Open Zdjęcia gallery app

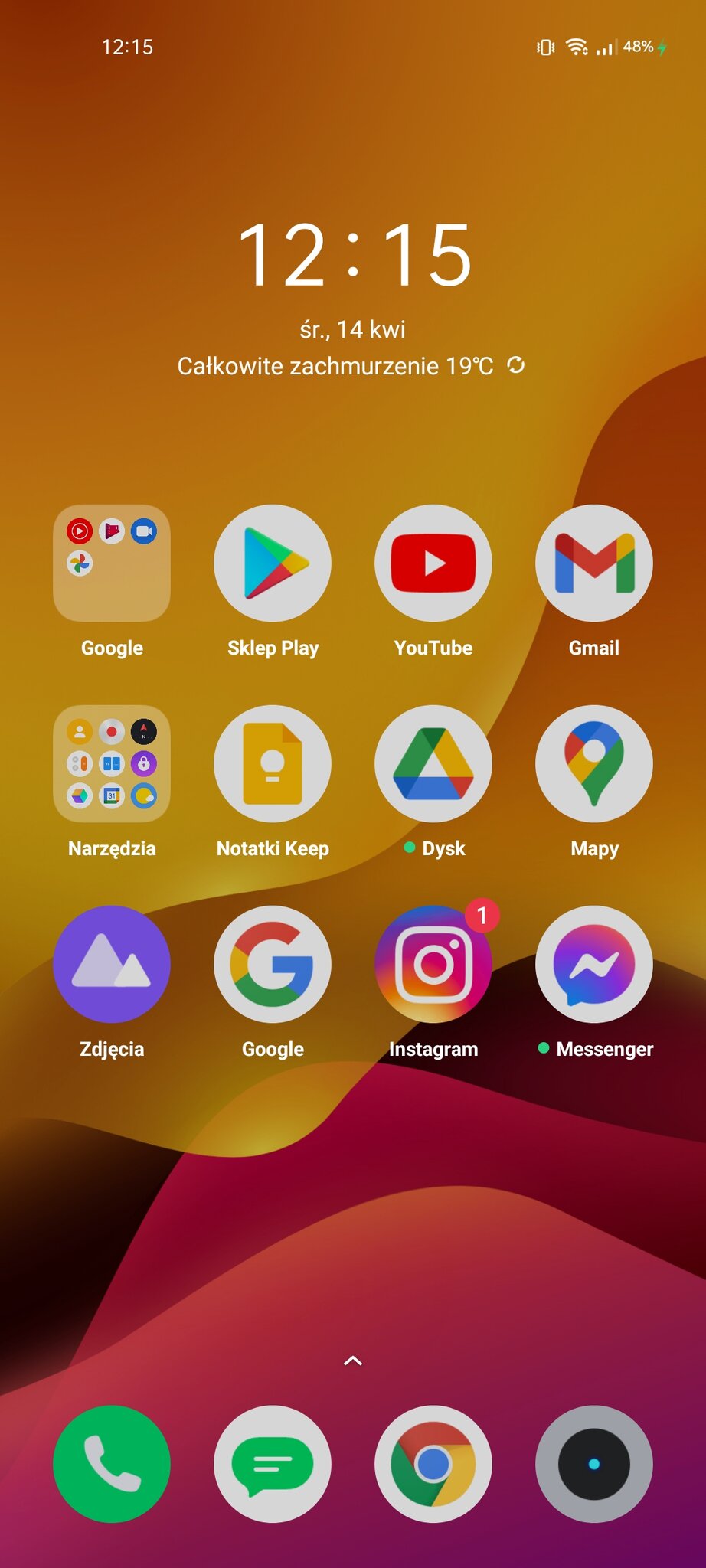(112, 965)
